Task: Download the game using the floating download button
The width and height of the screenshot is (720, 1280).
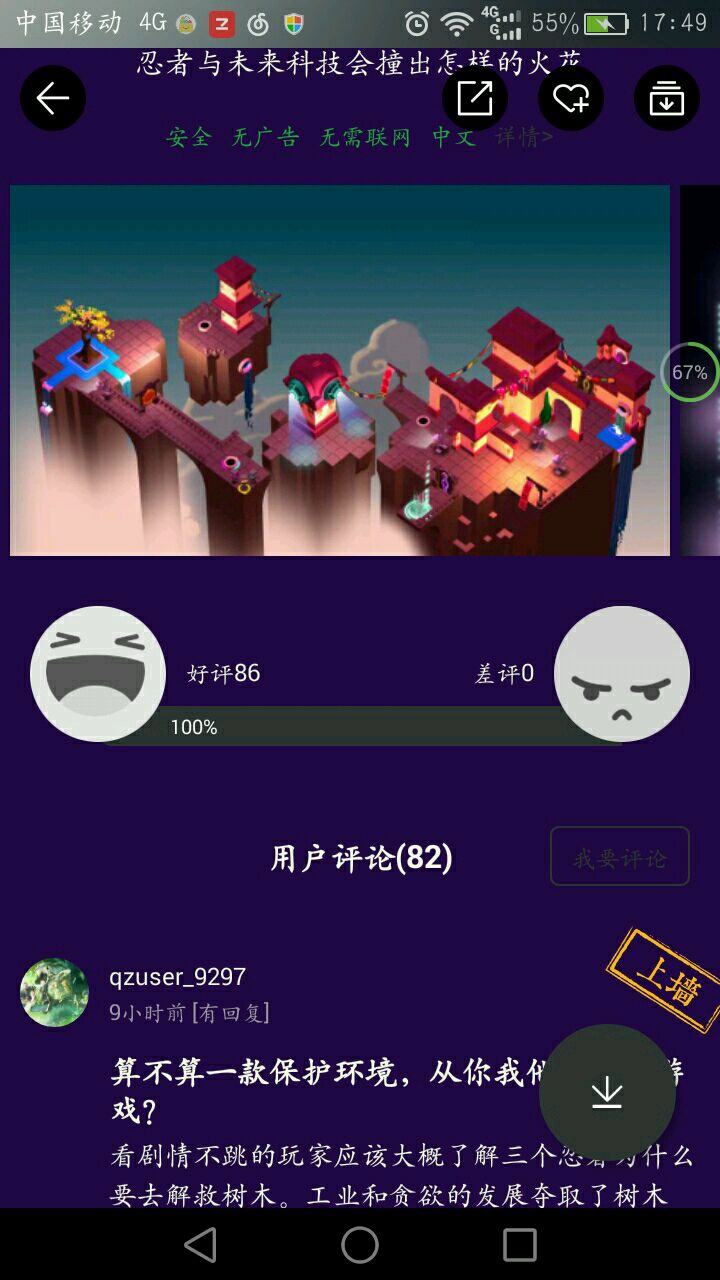Action: [x=607, y=1093]
